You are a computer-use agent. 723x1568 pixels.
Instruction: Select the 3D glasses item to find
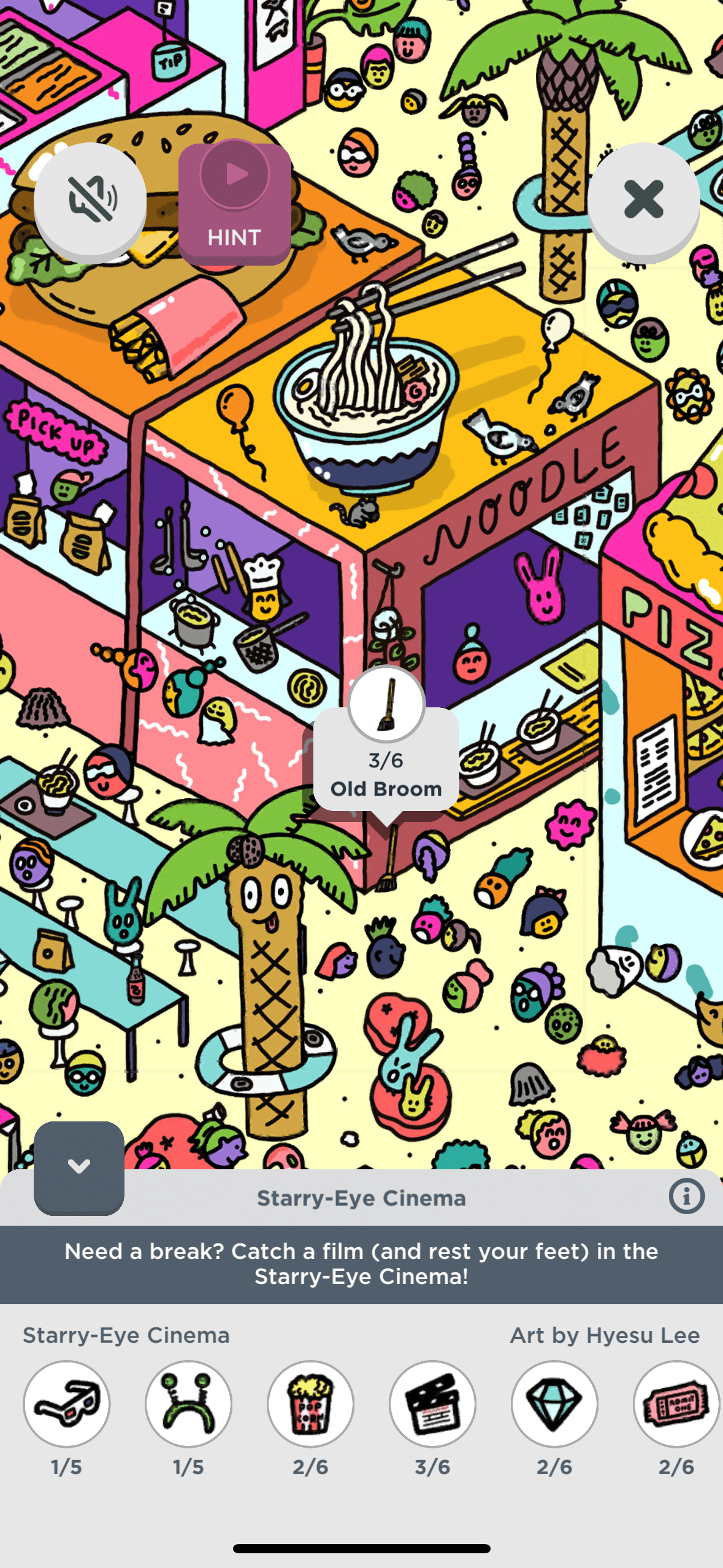[66, 1403]
